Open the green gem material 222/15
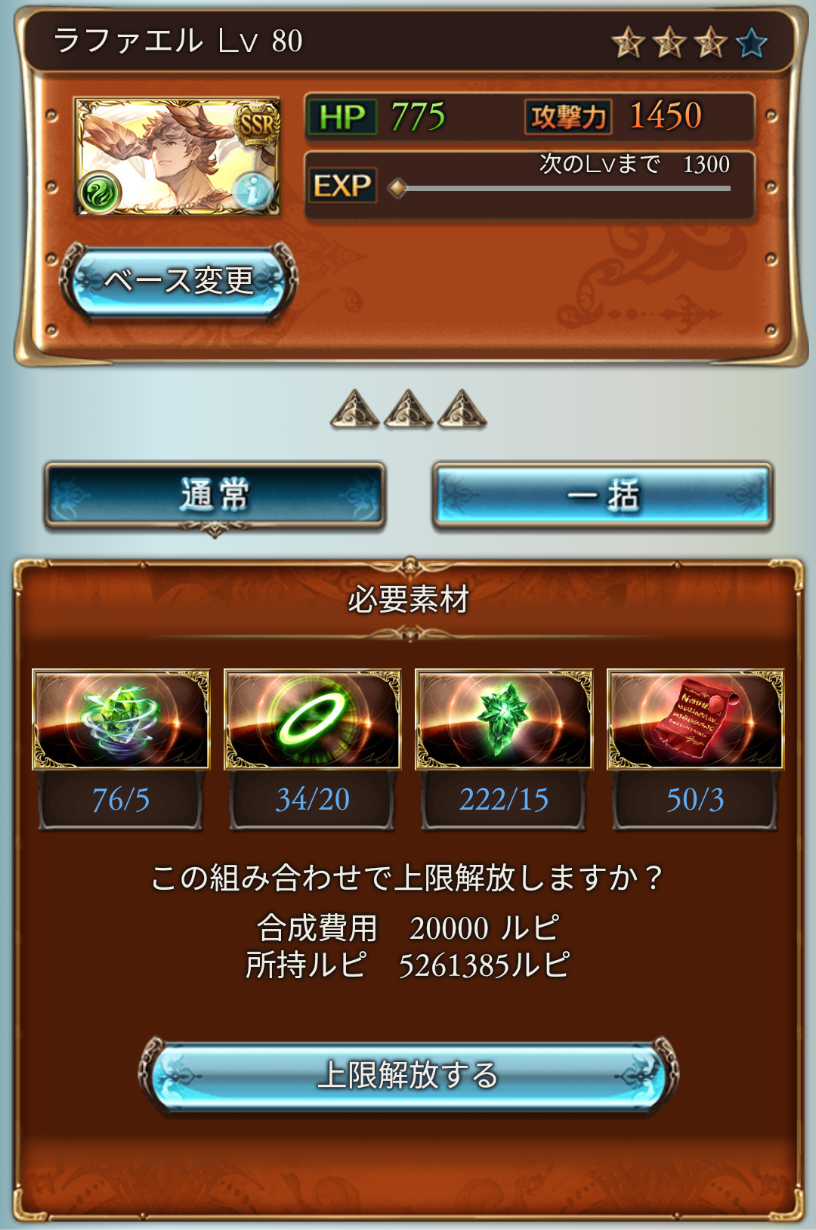Image resolution: width=816 pixels, height=1230 pixels. click(504, 720)
